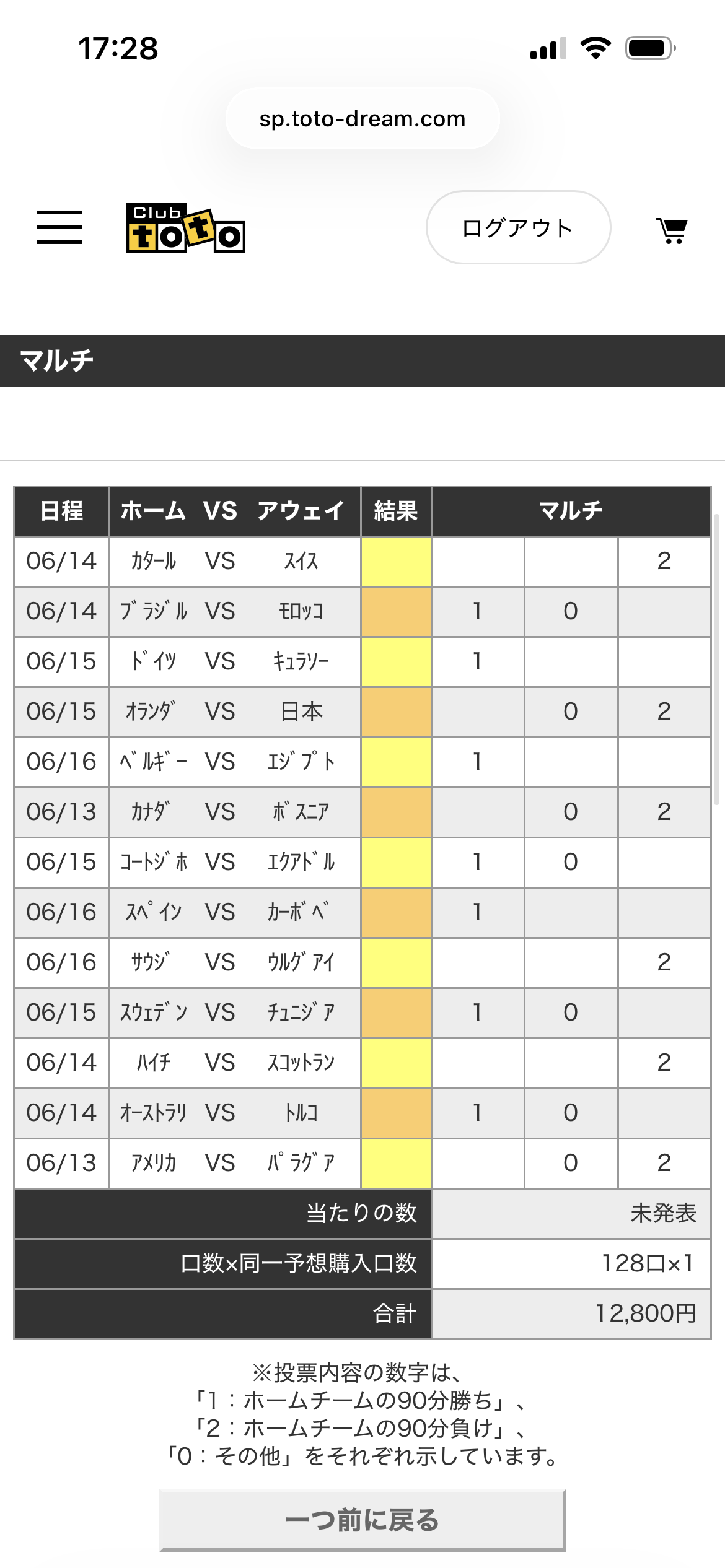
Task: Tap the ログアウト button
Action: coord(518,227)
